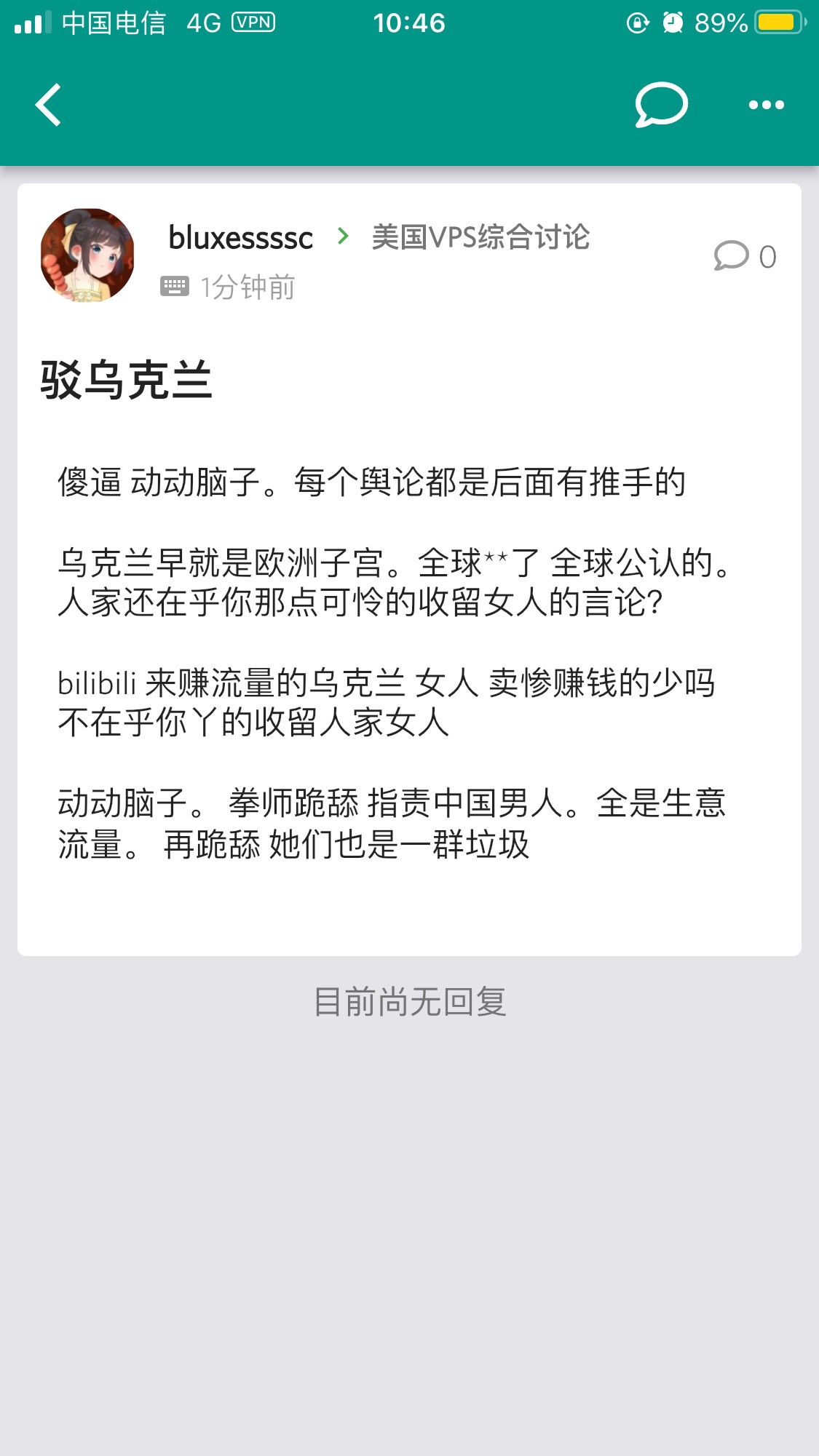Tap the back arrow icon
Viewport: 819px width, 1456px height.
[48, 105]
